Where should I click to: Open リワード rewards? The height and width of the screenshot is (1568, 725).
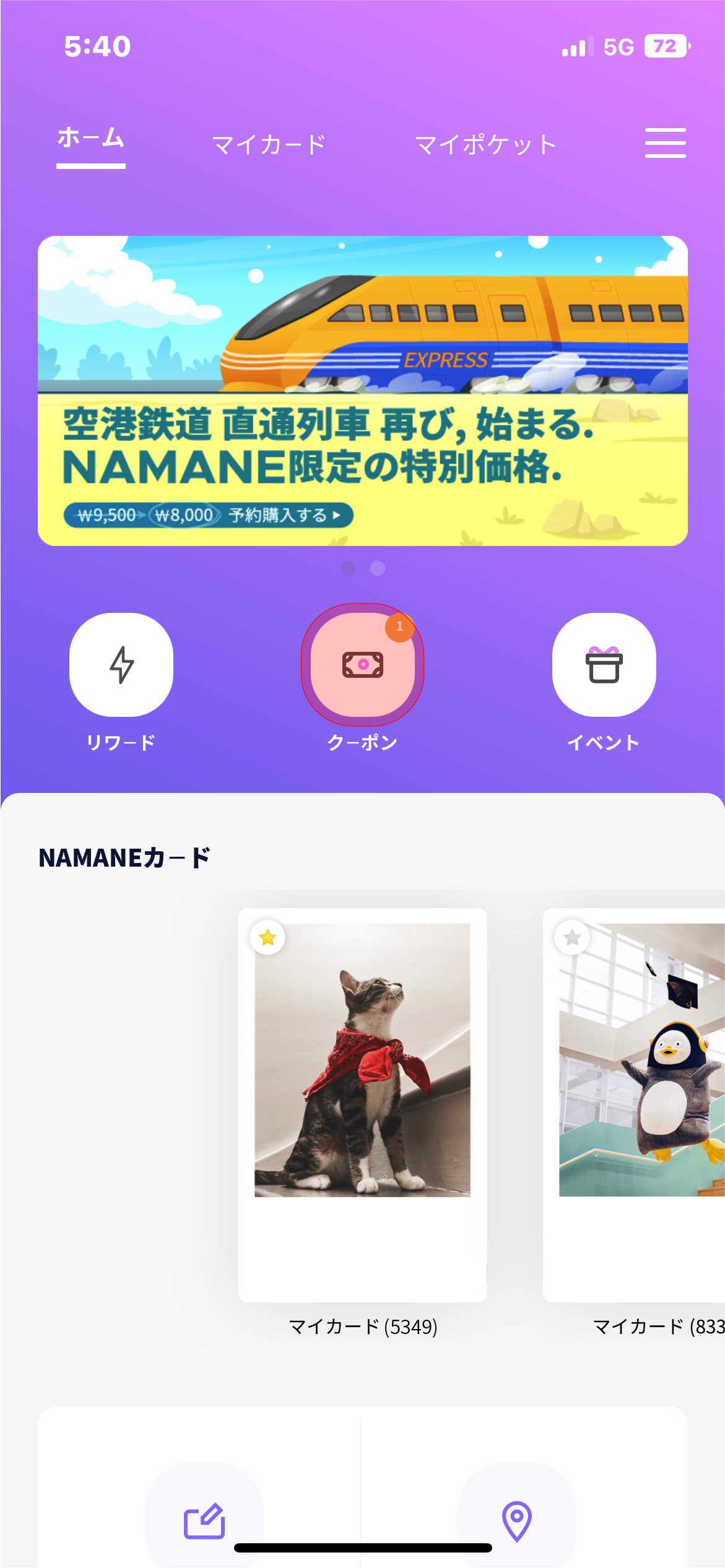click(121, 665)
